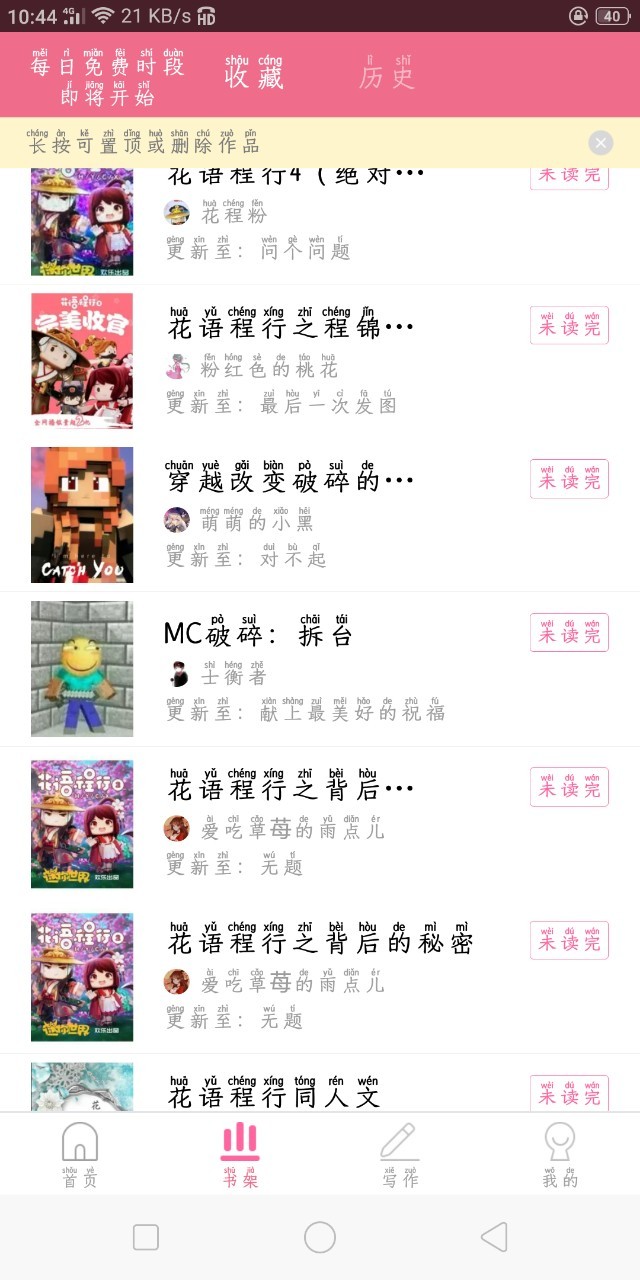This screenshot has height=1280, width=640.
Task: Open the 写作 tab
Action: coord(400,1153)
